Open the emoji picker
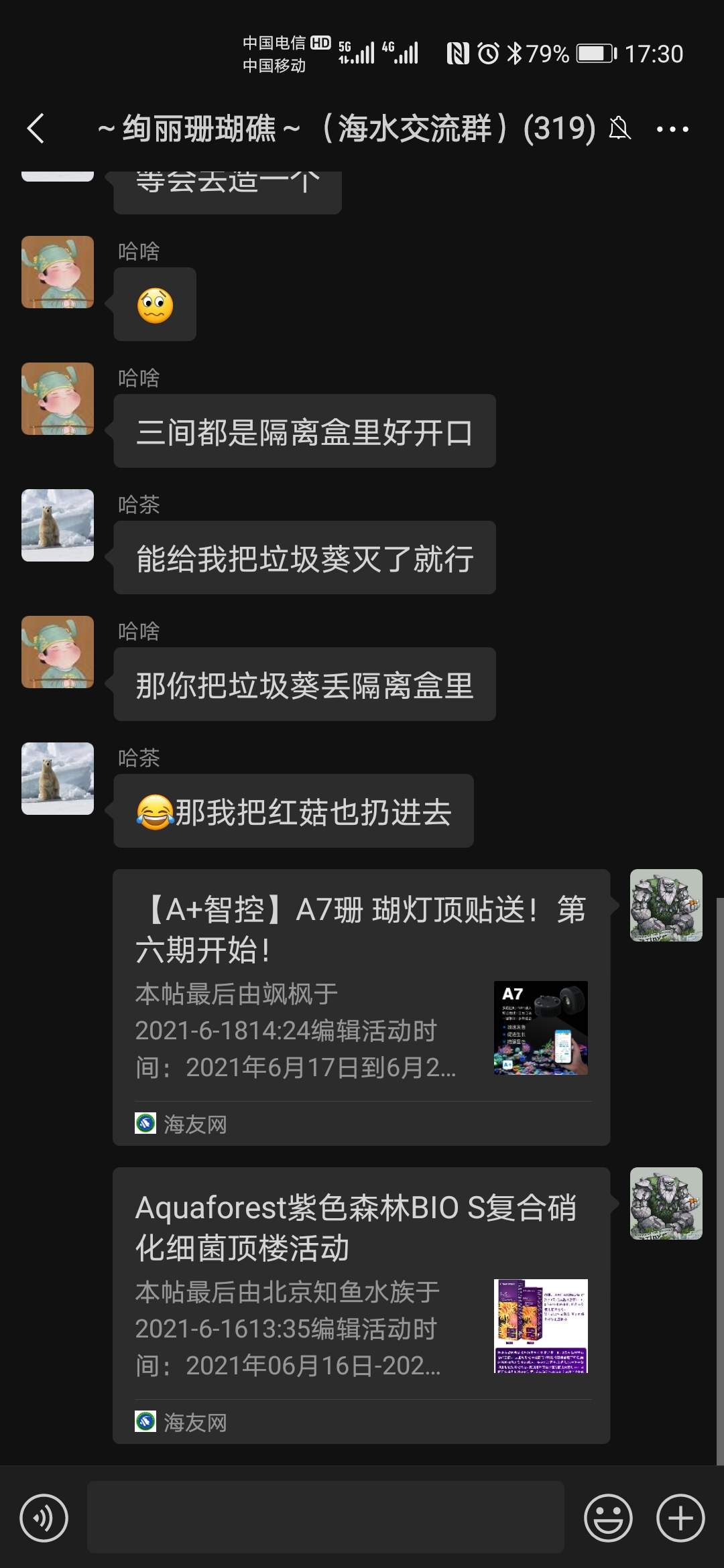Screen dimensions: 724x1568 [608, 1518]
